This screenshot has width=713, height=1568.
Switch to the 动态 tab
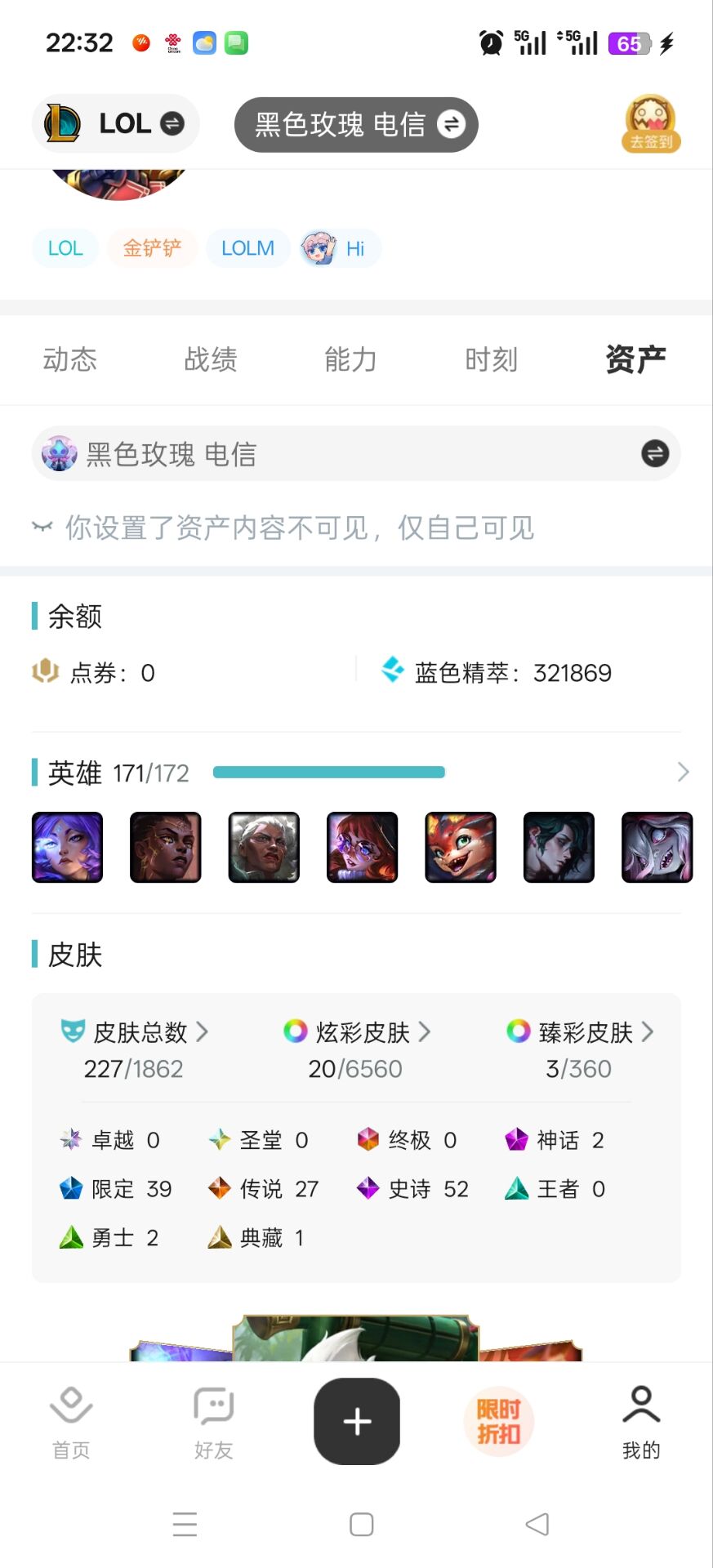70,359
